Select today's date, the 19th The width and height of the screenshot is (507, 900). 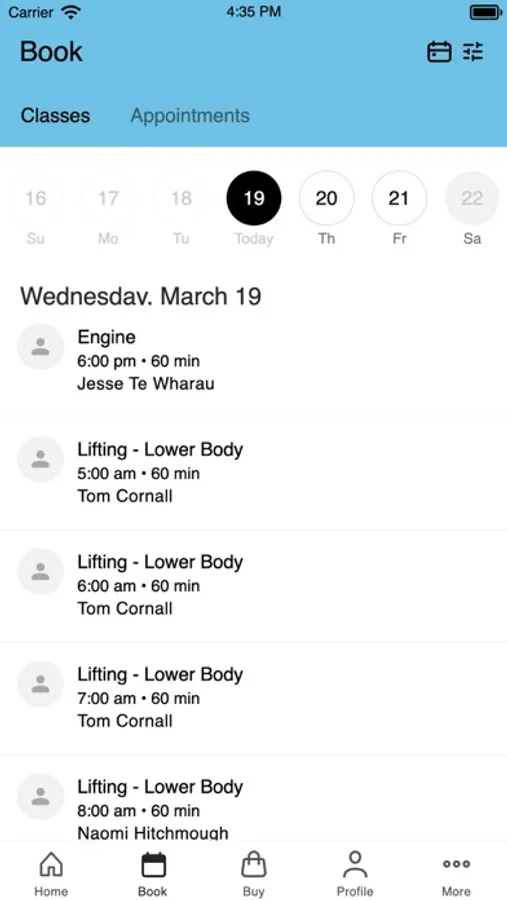[x=254, y=198]
